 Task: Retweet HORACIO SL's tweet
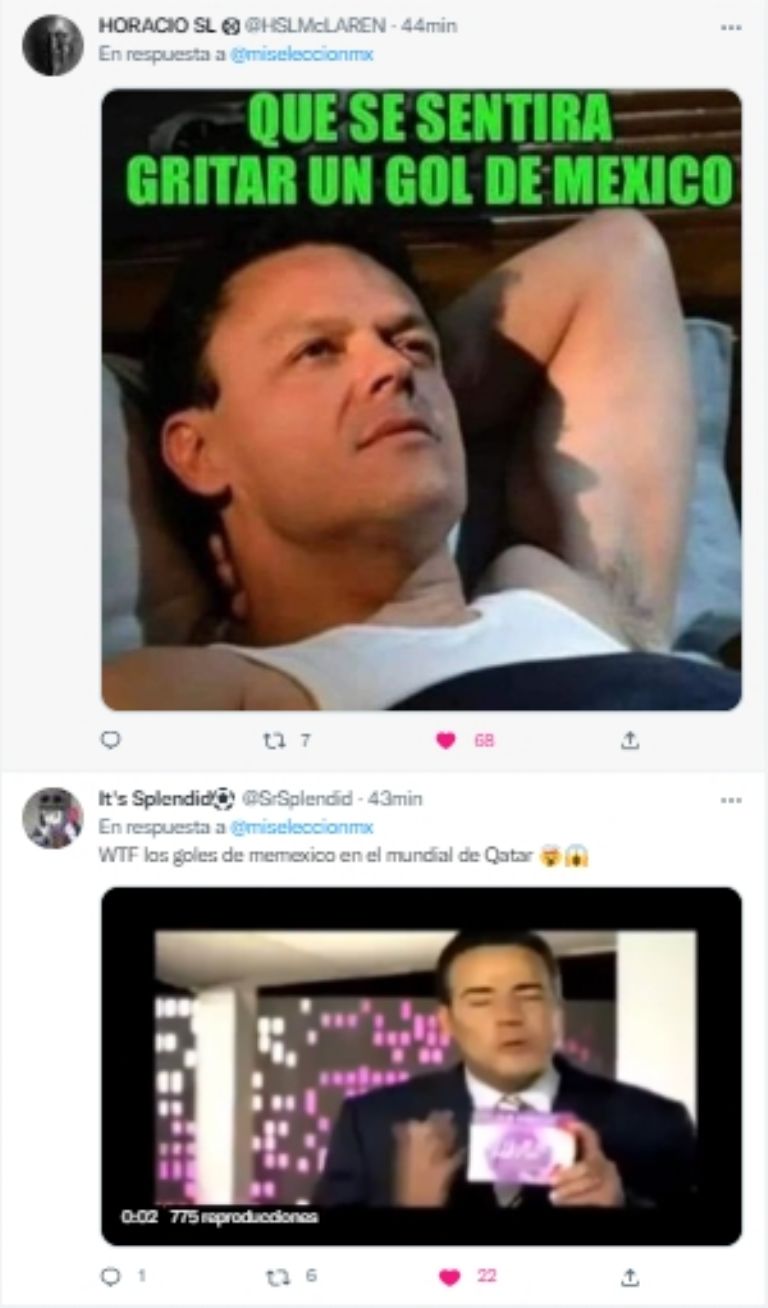(274, 740)
